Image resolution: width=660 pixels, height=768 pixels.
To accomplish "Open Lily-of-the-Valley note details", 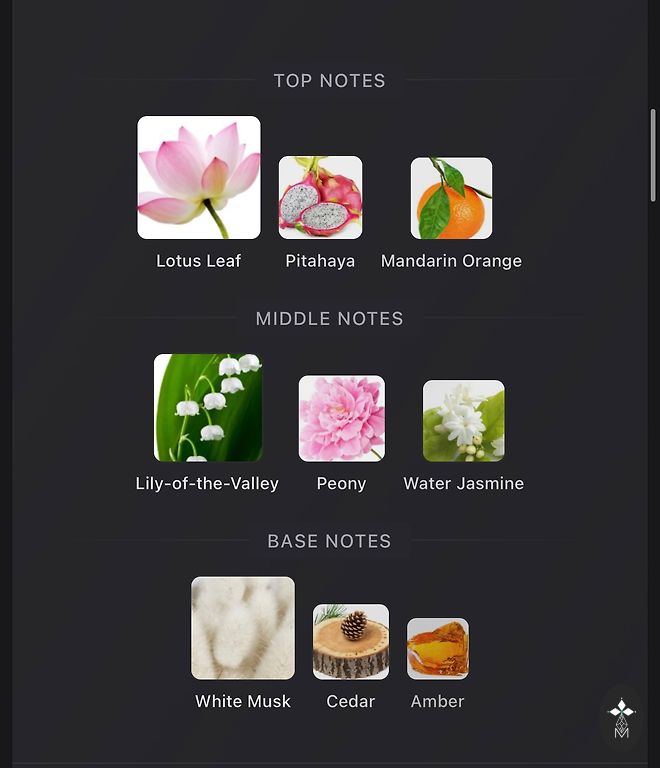I will point(208,408).
